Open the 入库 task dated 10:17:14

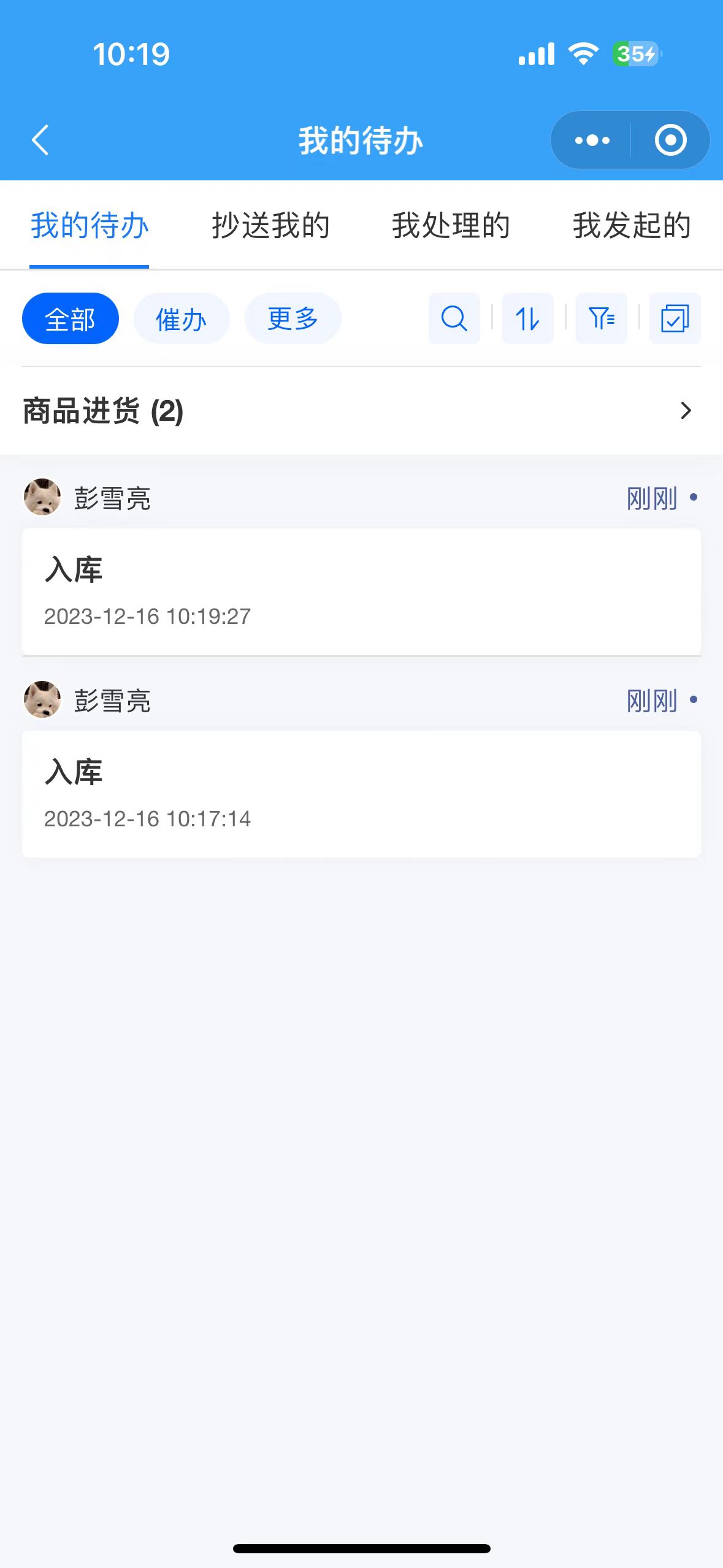[x=361, y=793]
